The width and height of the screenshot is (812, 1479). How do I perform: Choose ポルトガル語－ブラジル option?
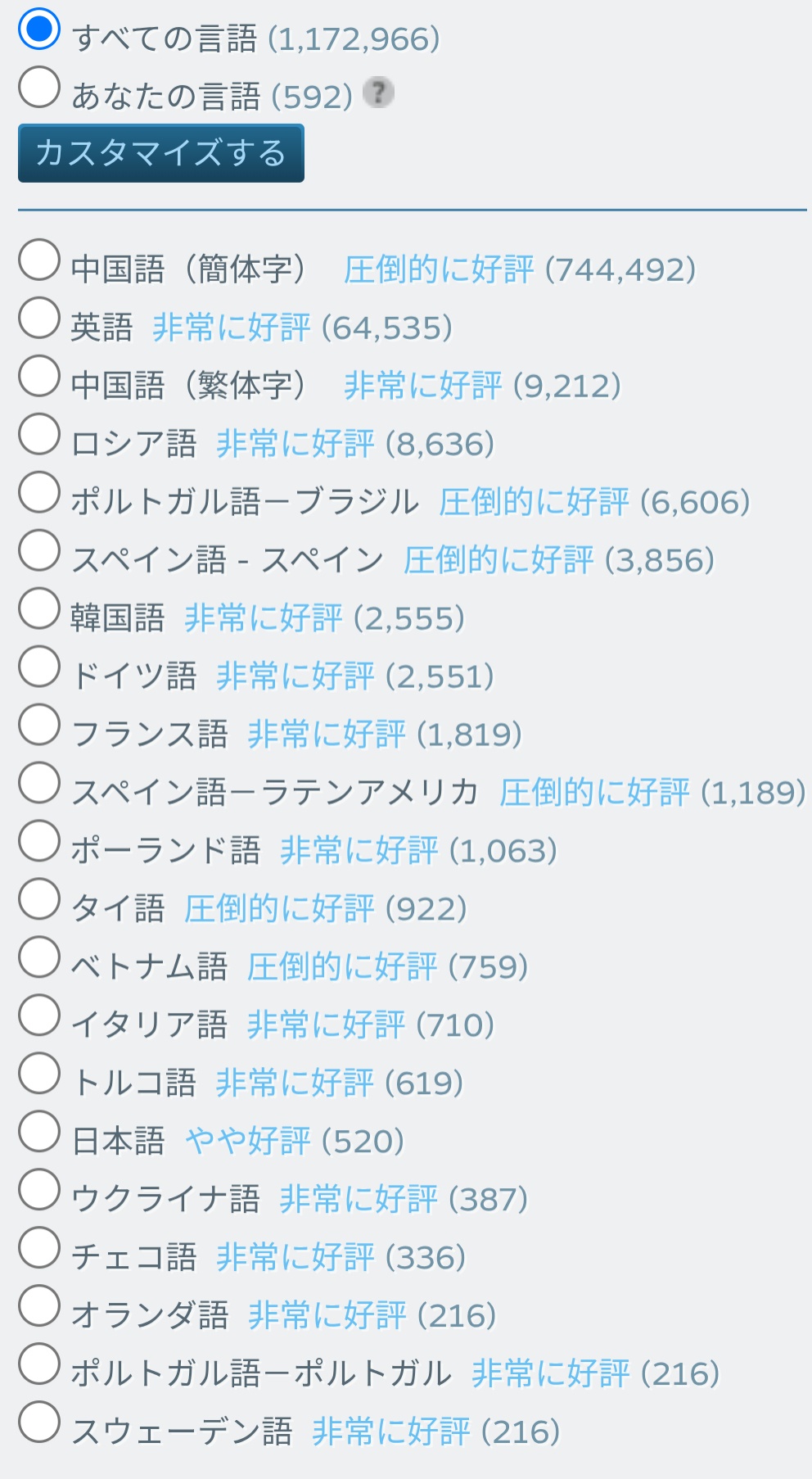[x=39, y=493]
